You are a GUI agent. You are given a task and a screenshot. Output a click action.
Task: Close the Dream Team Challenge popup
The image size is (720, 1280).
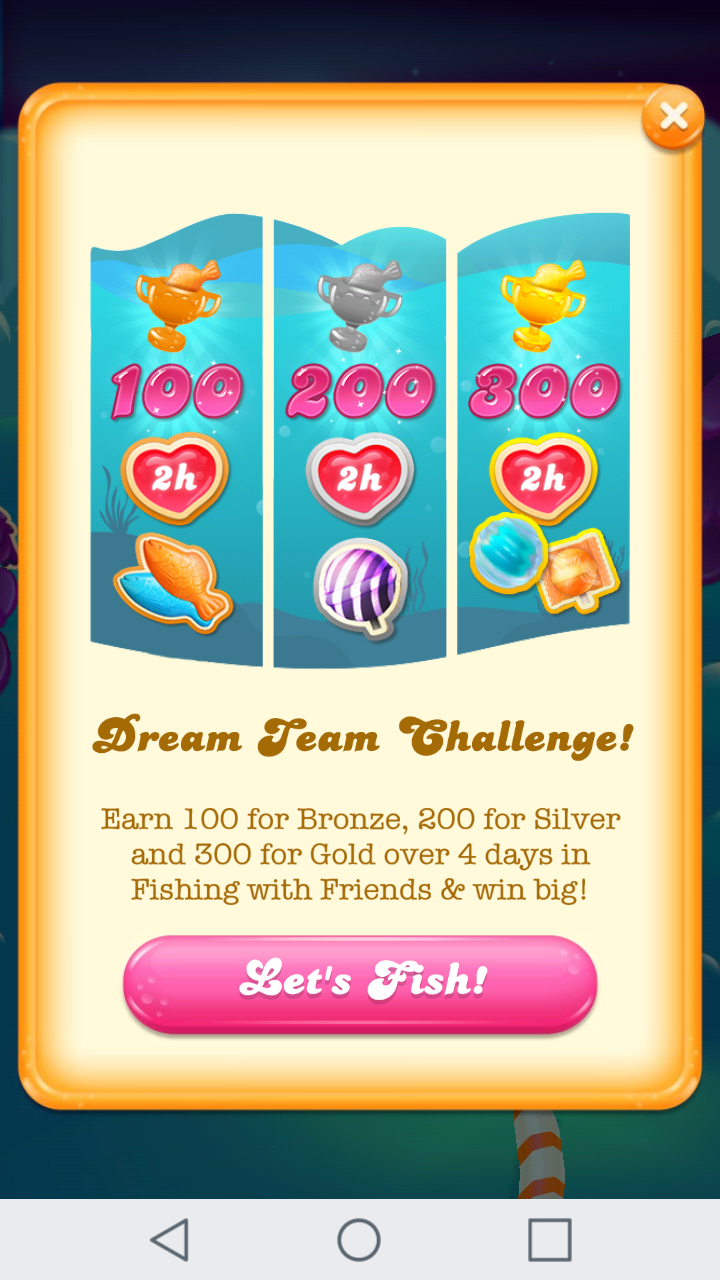click(673, 117)
